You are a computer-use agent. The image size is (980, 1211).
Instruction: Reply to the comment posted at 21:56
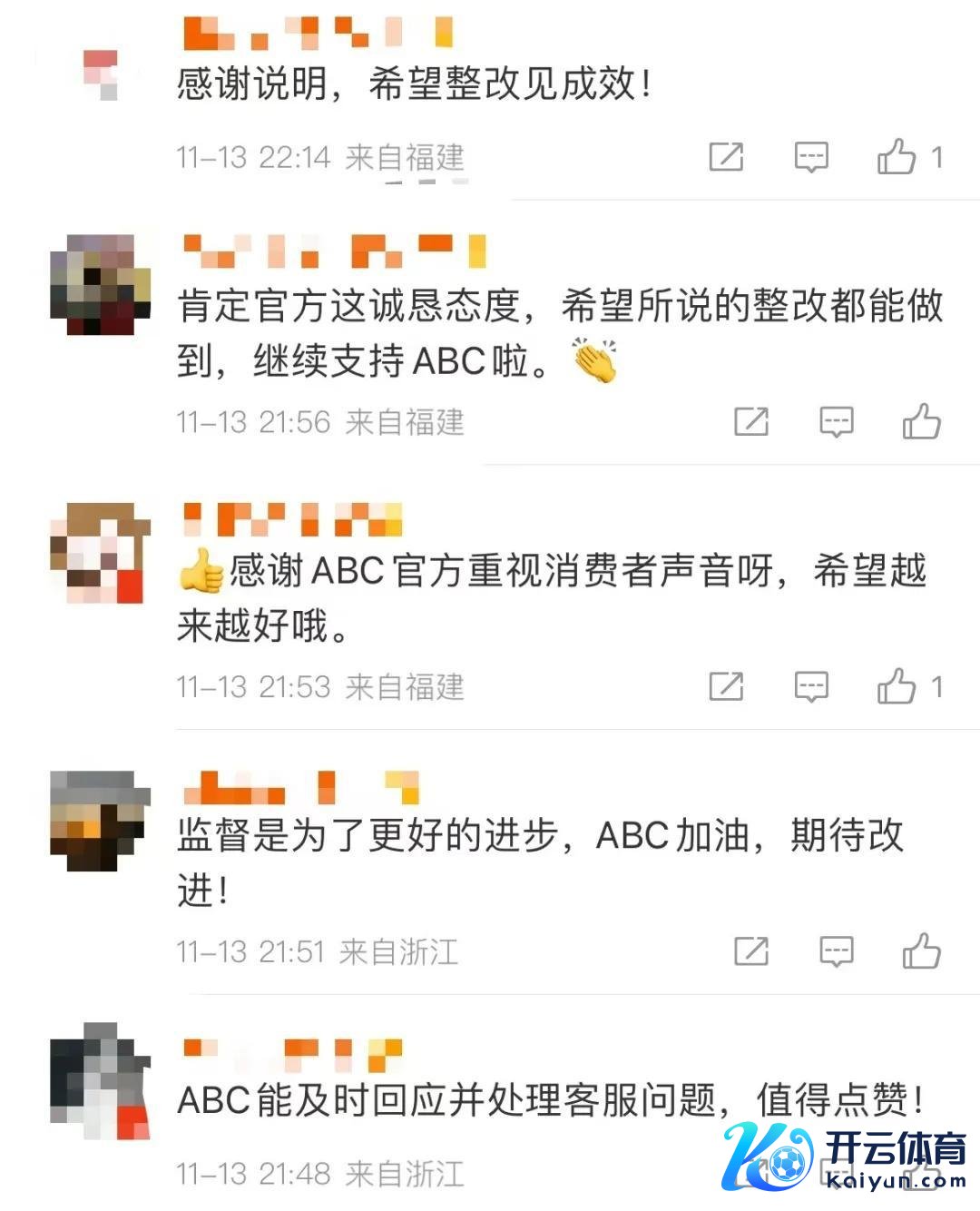[x=836, y=422]
